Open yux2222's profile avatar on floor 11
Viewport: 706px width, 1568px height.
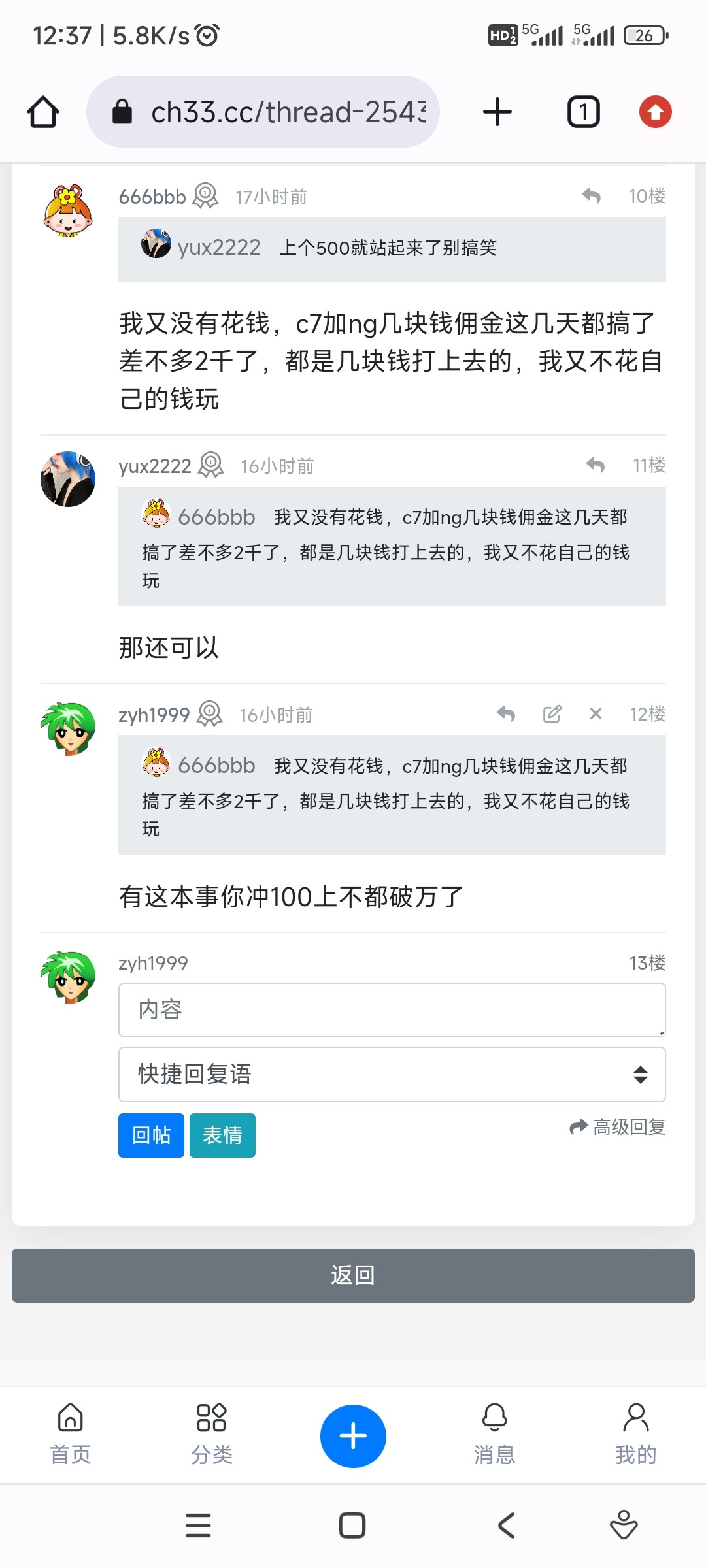pyautogui.click(x=68, y=479)
